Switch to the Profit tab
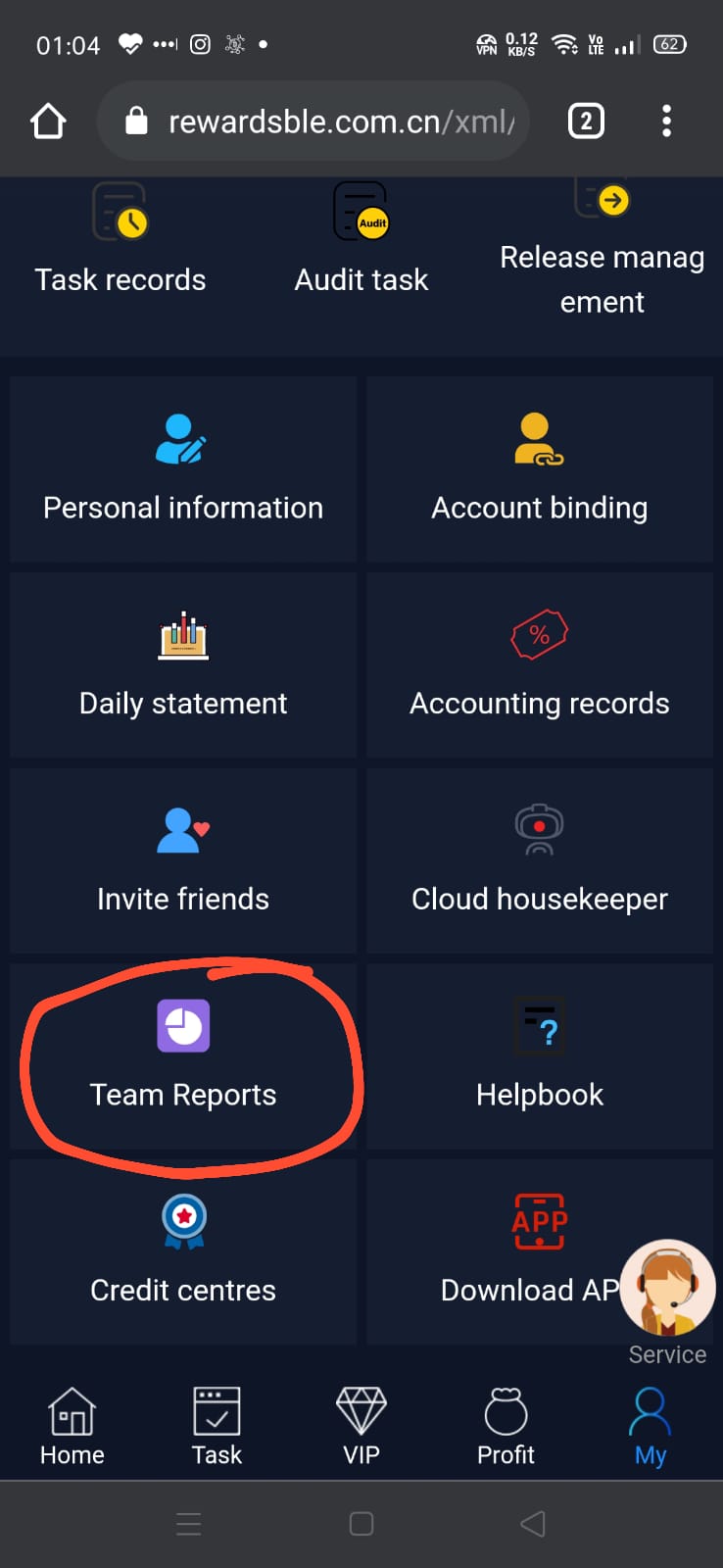 [x=506, y=1427]
